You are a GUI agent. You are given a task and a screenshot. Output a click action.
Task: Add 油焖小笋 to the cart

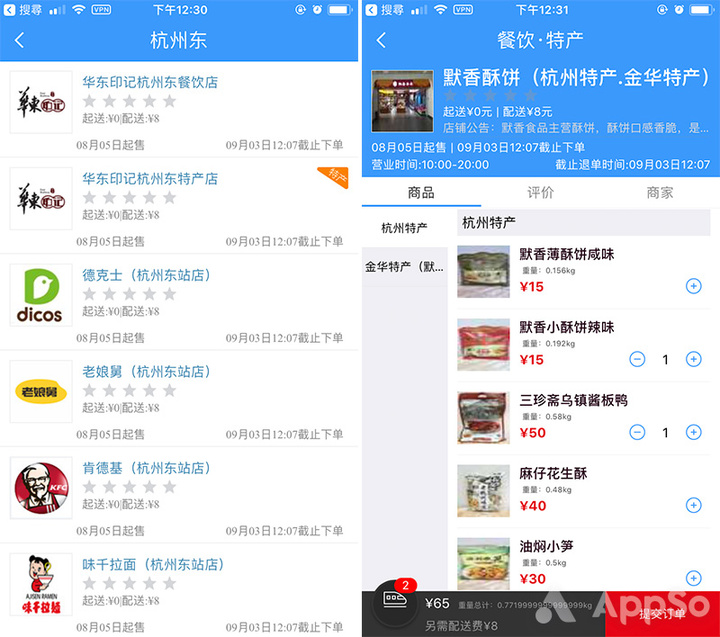tap(693, 577)
